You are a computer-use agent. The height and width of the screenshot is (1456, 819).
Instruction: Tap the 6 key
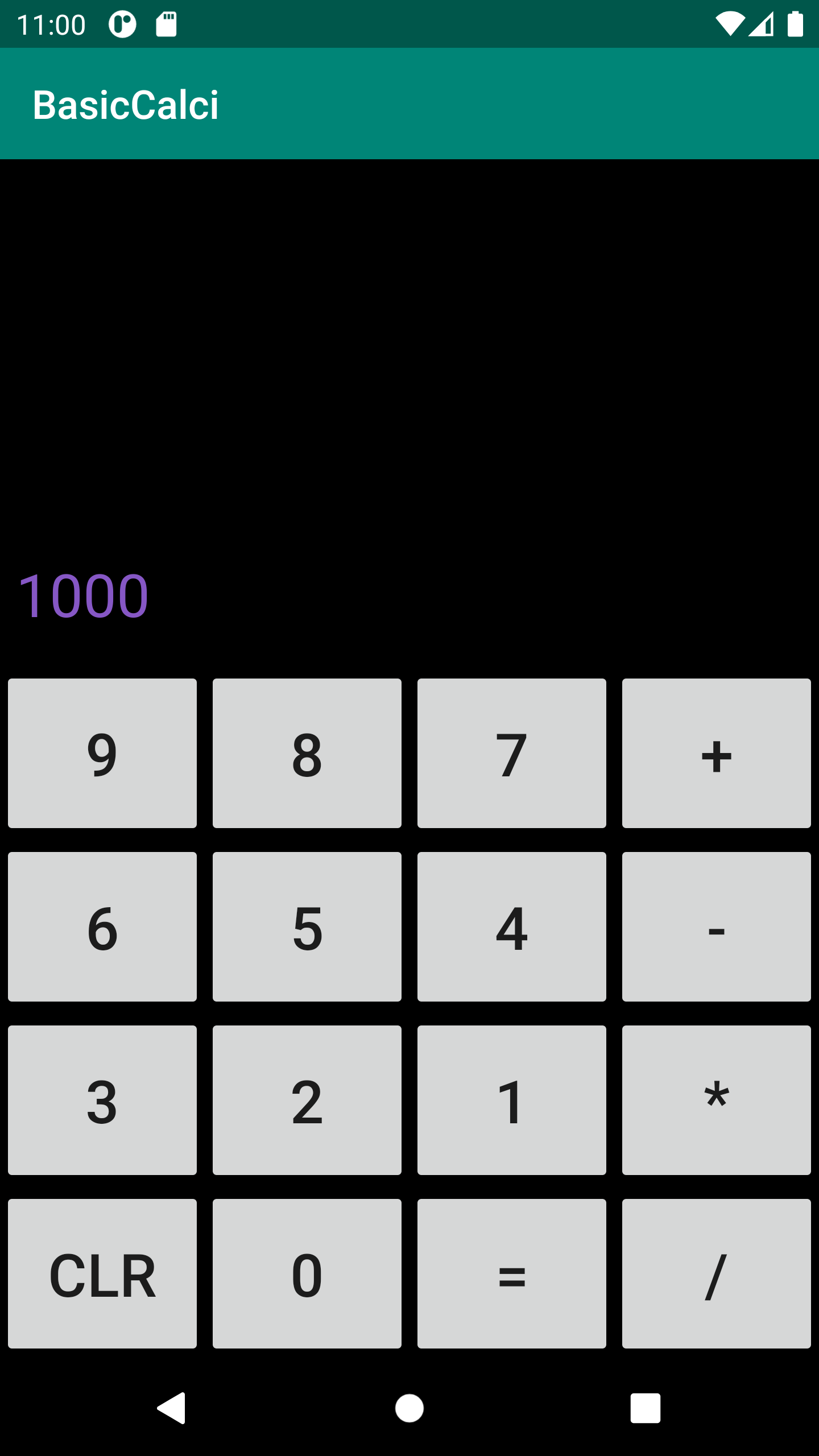coord(102,926)
